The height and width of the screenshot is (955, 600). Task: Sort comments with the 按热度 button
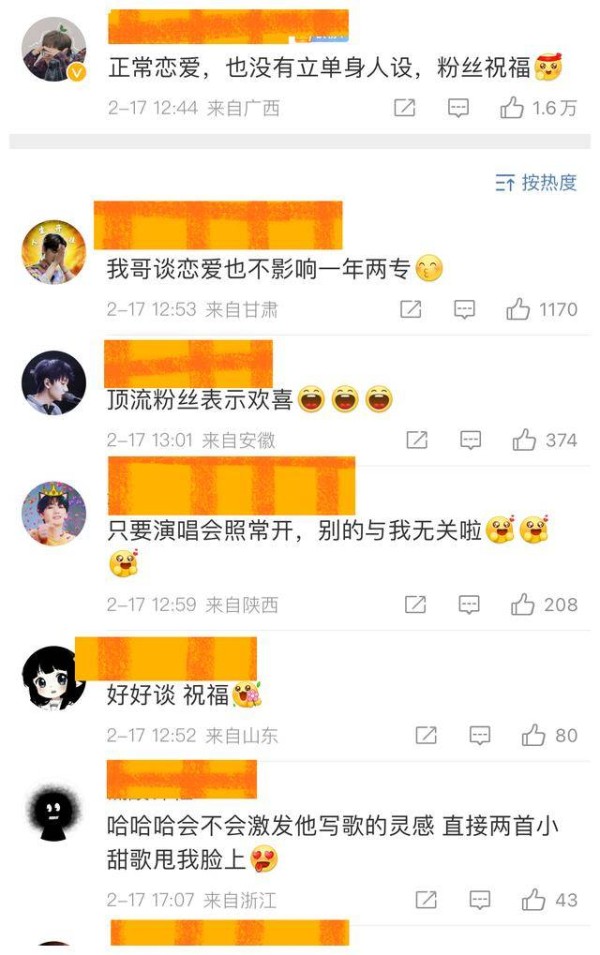point(537,182)
